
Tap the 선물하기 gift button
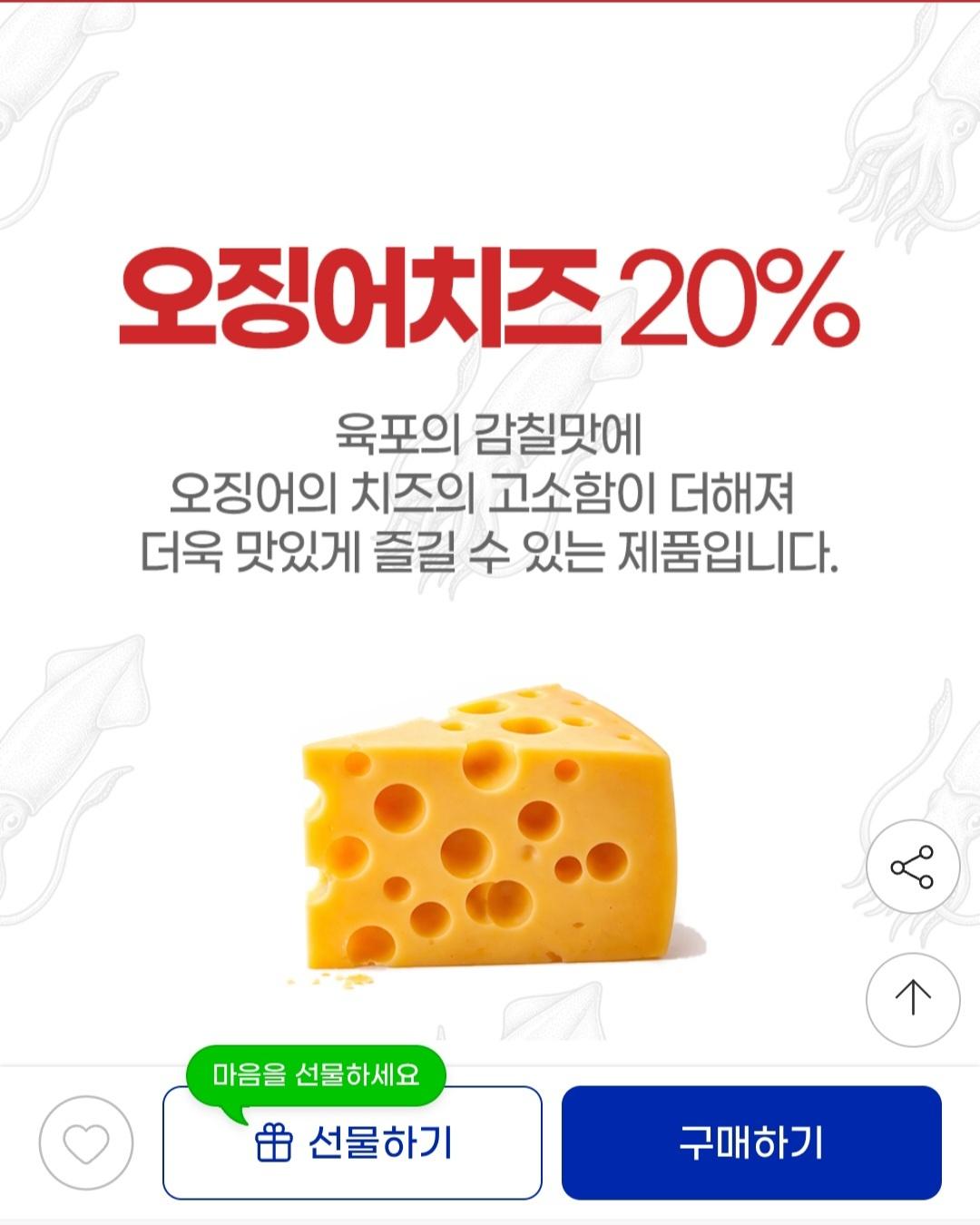352,1143
